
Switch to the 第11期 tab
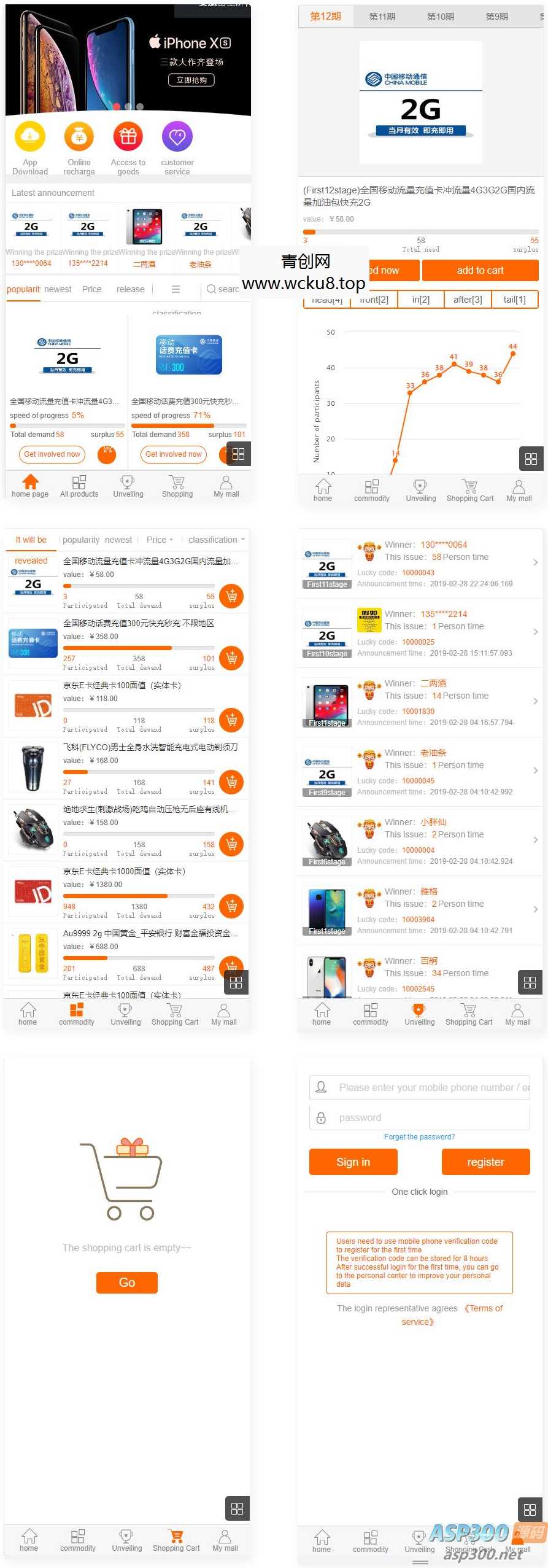(x=382, y=17)
